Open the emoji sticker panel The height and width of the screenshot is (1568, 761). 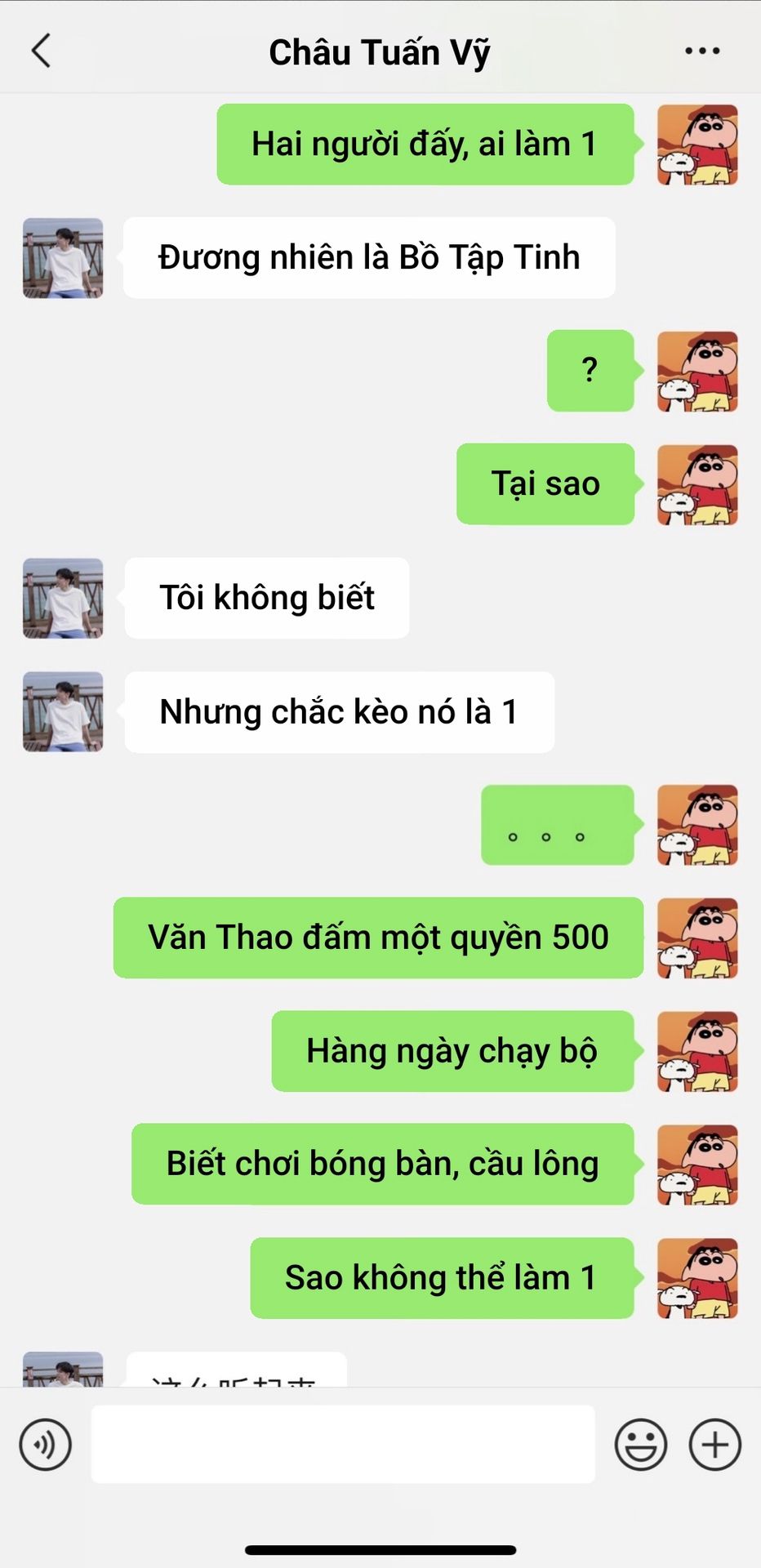641,1445
